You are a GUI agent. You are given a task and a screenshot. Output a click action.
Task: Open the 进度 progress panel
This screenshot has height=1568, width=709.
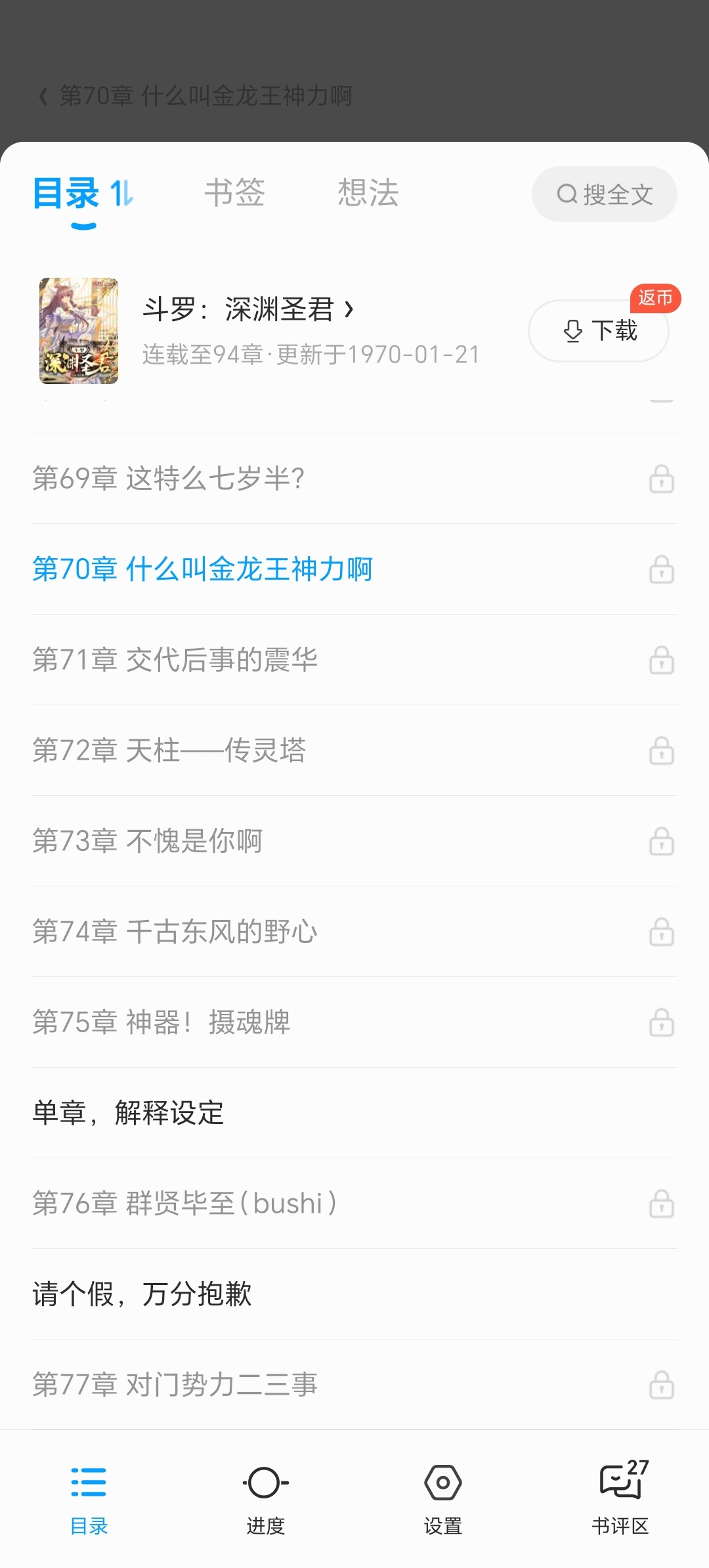pyautogui.click(x=265, y=1498)
